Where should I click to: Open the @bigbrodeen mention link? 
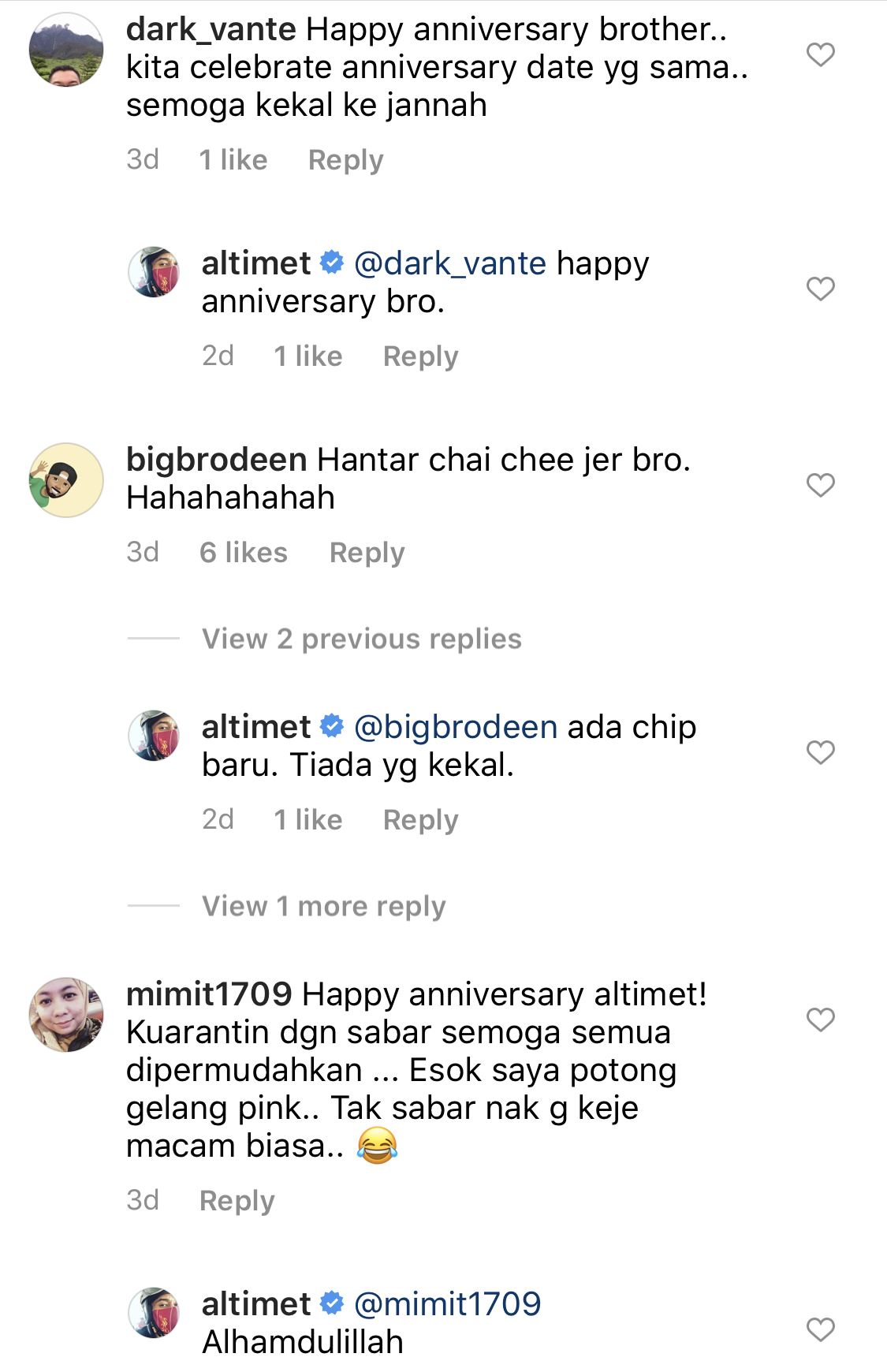tap(455, 727)
